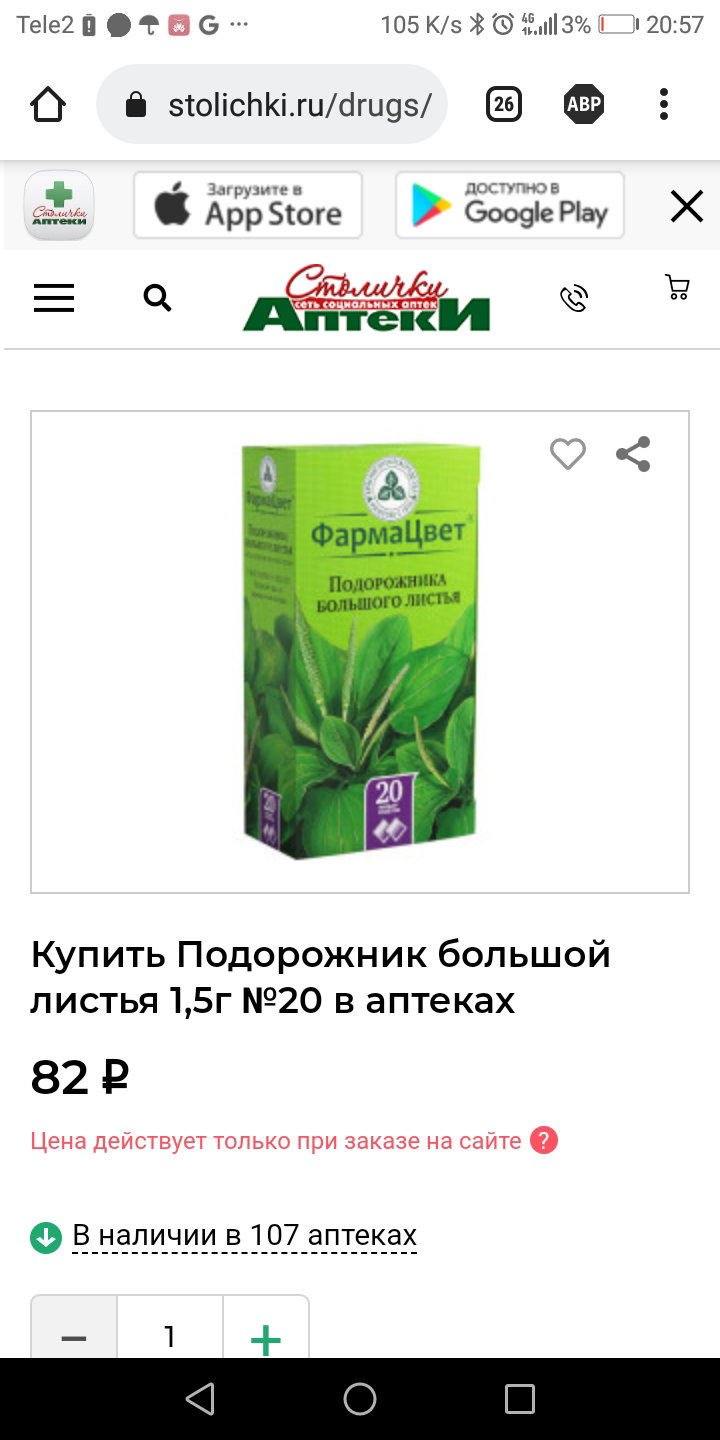
Task: Open the site search magnifier
Action: tap(157, 297)
